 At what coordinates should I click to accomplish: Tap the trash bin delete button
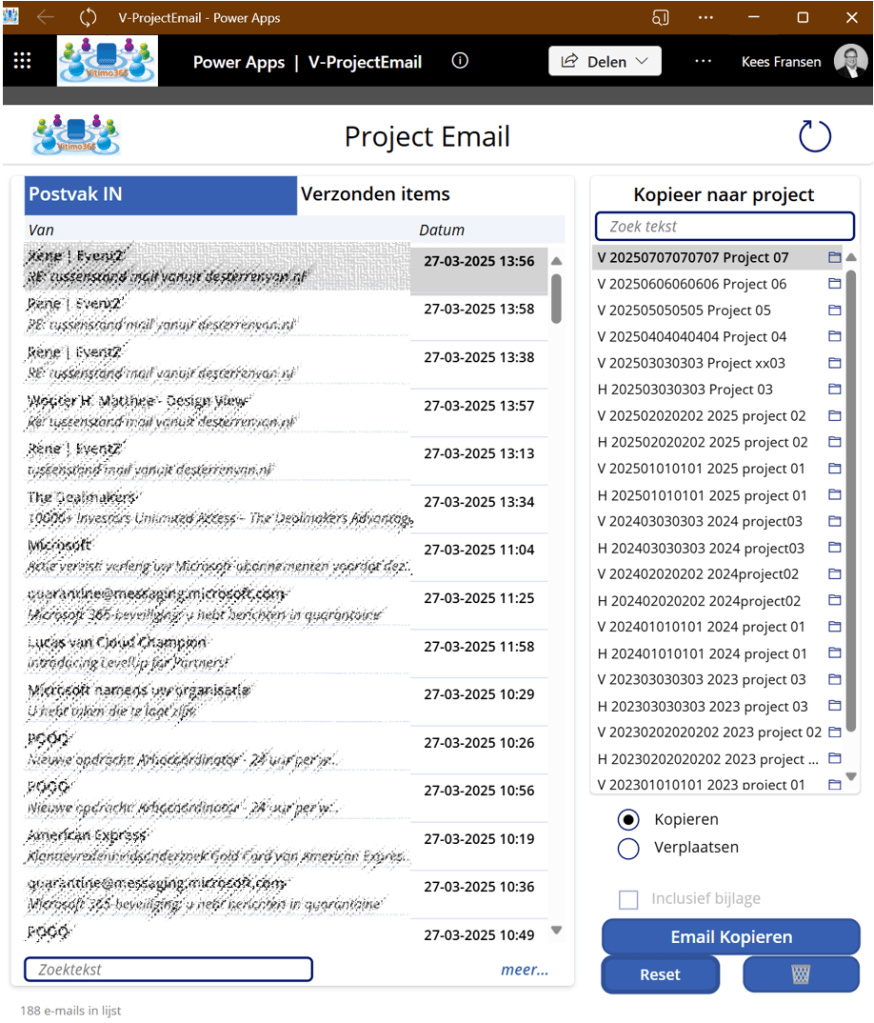point(800,974)
